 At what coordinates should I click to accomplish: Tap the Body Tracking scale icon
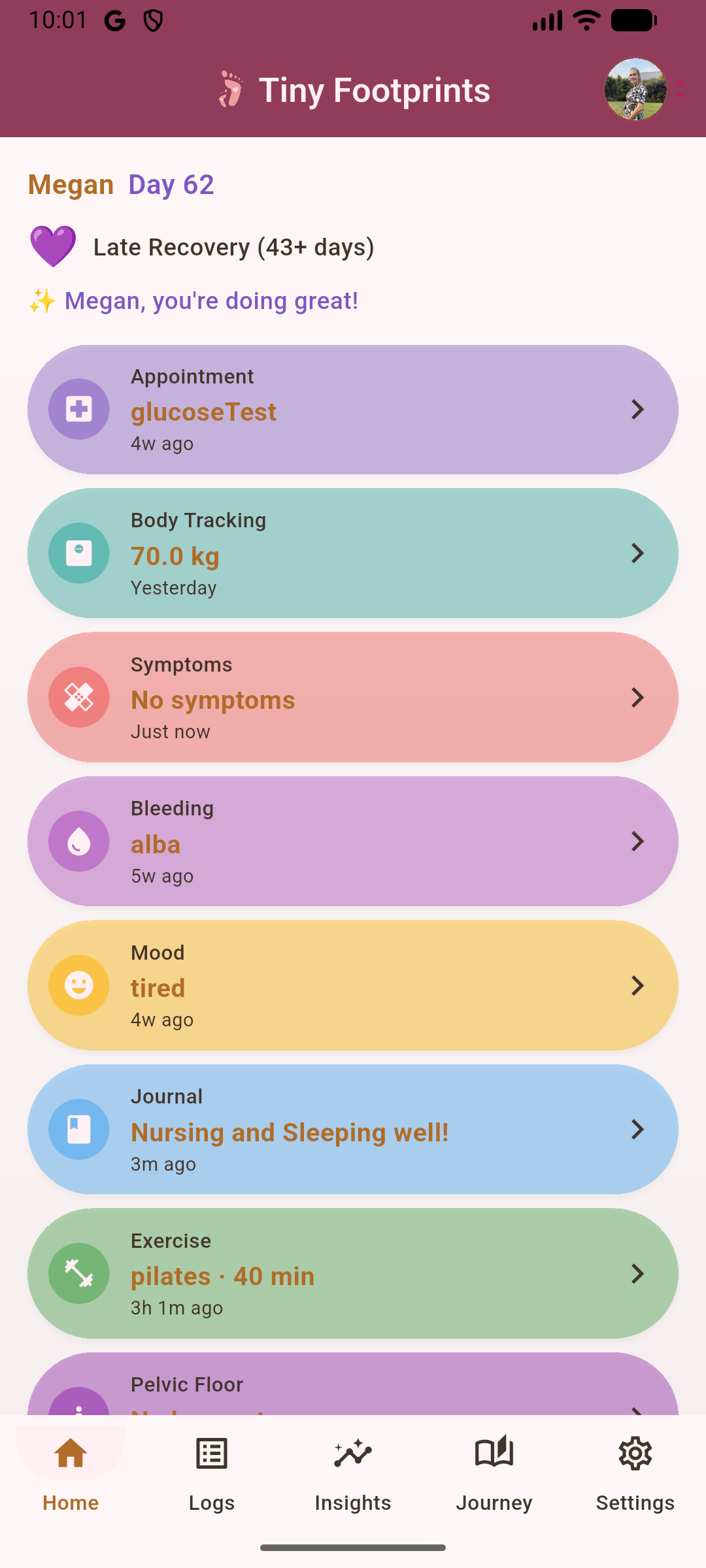click(78, 553)
